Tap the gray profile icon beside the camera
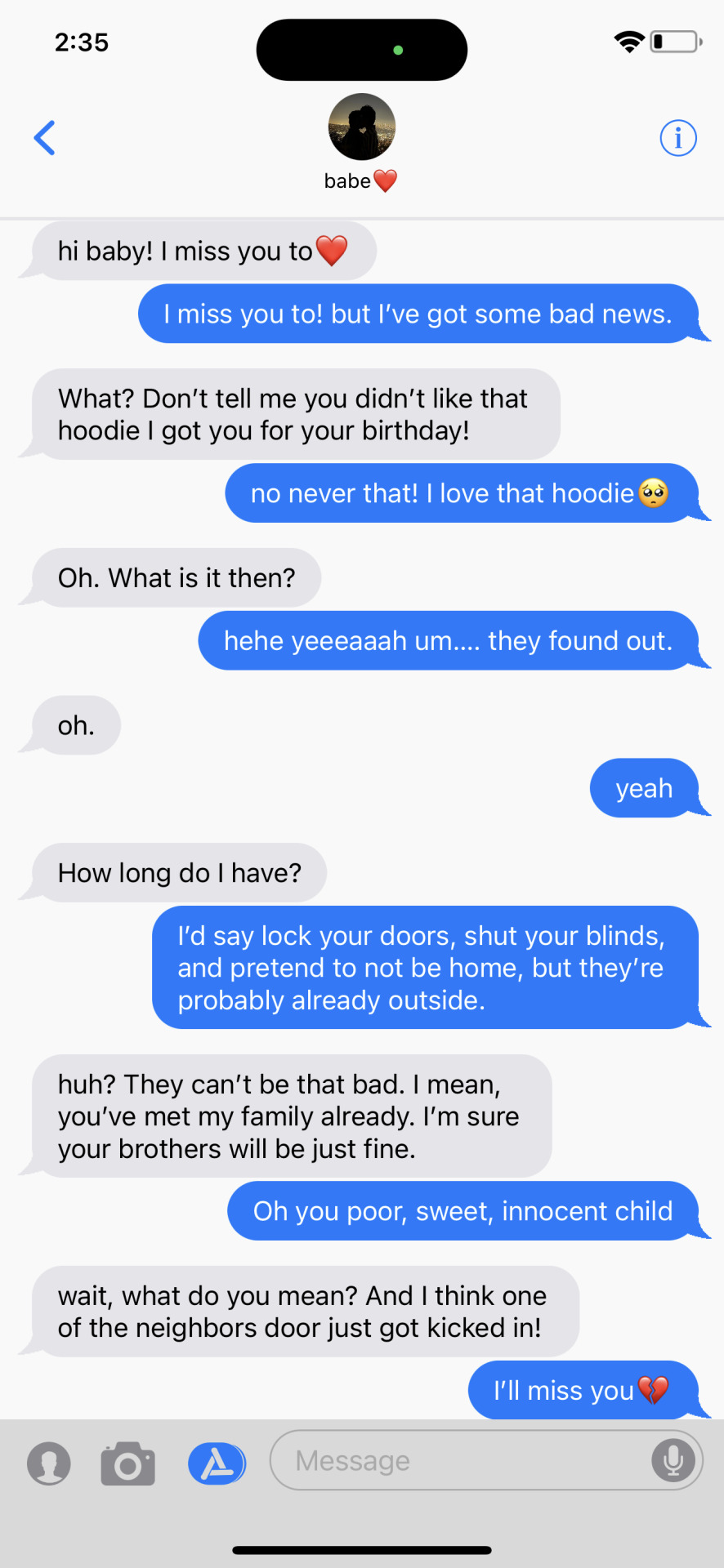The width and height of the screenshot is (724, 1568). coord(49,1463)
